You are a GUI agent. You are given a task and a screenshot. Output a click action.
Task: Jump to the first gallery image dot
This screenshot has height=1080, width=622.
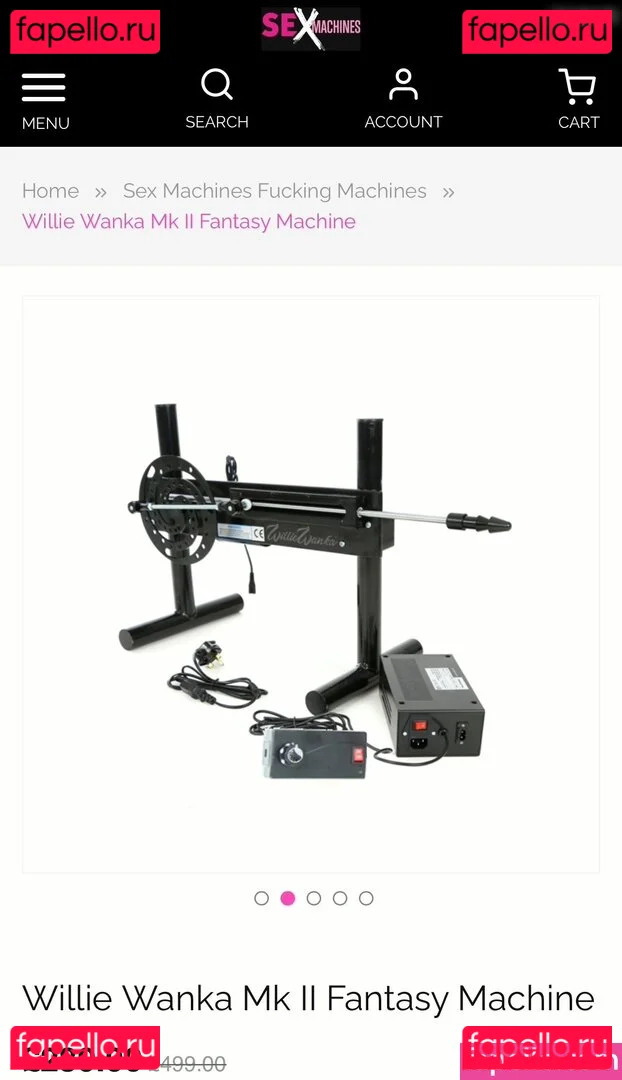tap(262, 898)
